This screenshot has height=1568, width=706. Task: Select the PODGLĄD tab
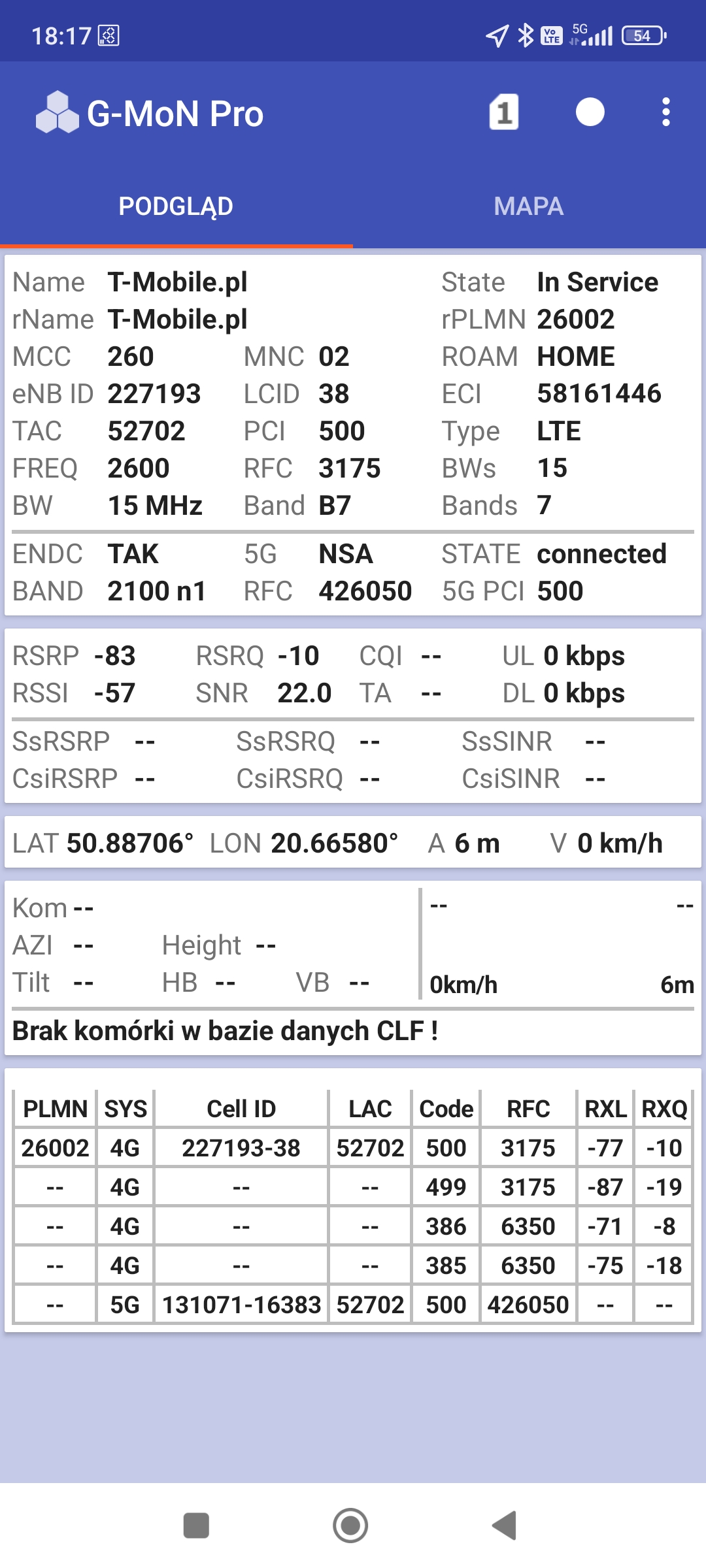(176, 206)
